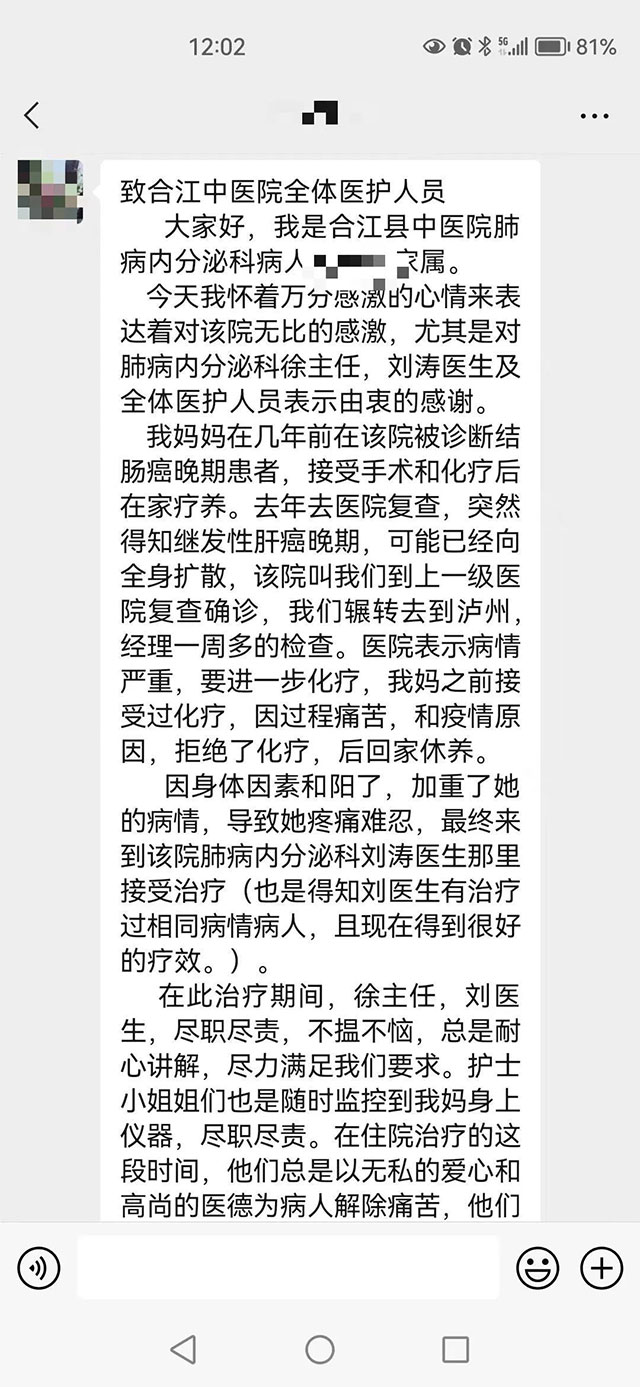Tap the system home button
This screenshot has width=640, height=1387.
point(320,1349)
